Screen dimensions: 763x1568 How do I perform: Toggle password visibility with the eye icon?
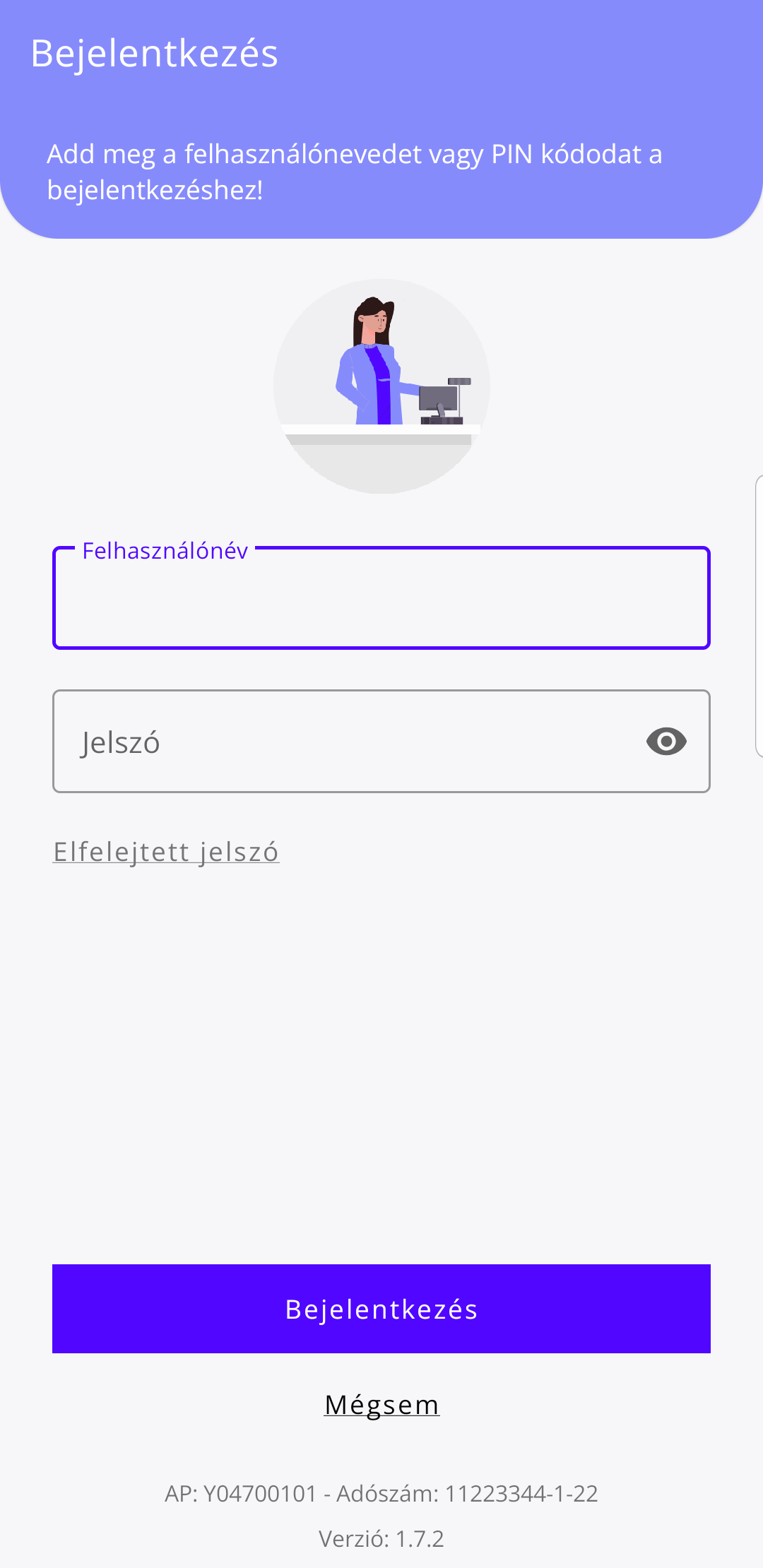(x=667, y=741)
